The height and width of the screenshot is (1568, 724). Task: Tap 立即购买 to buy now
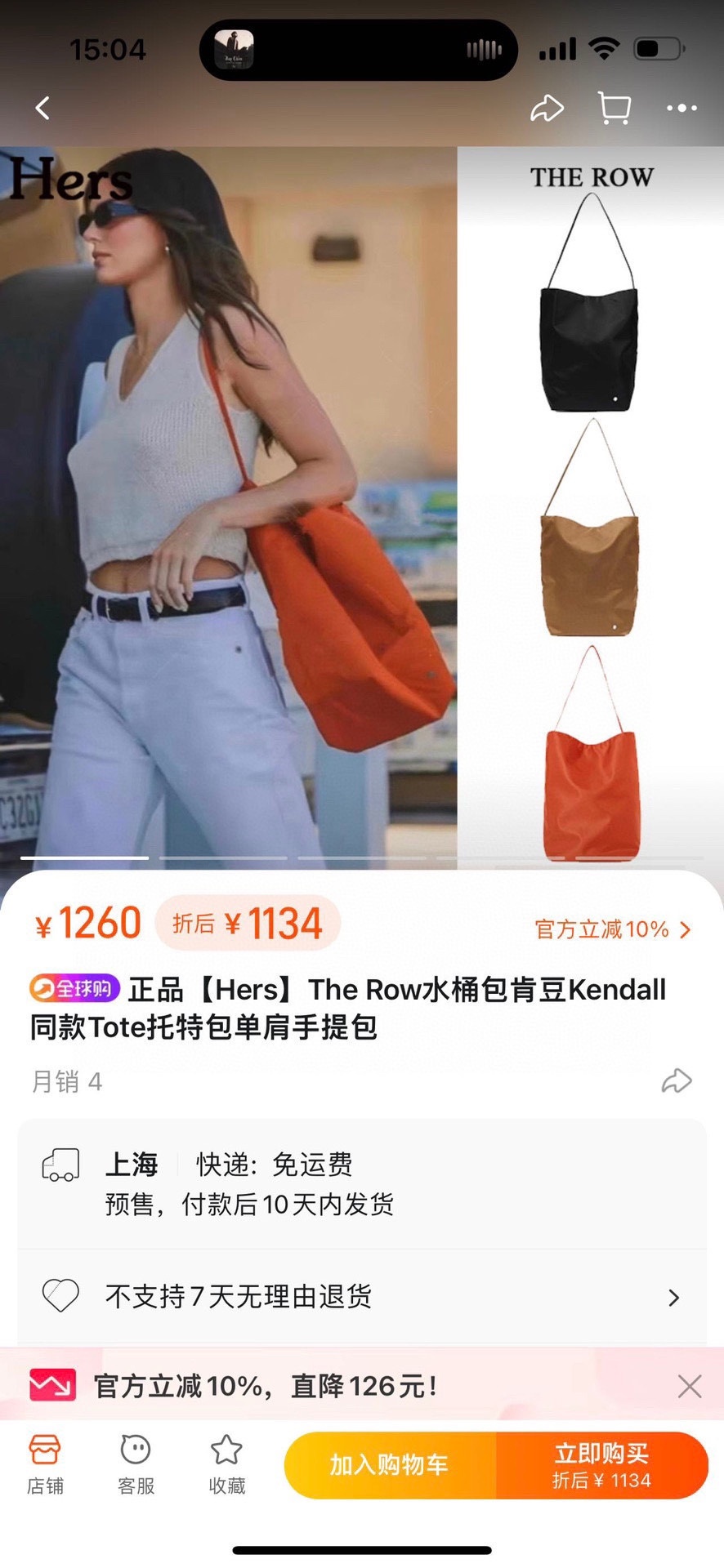[x=601, y=1465]
